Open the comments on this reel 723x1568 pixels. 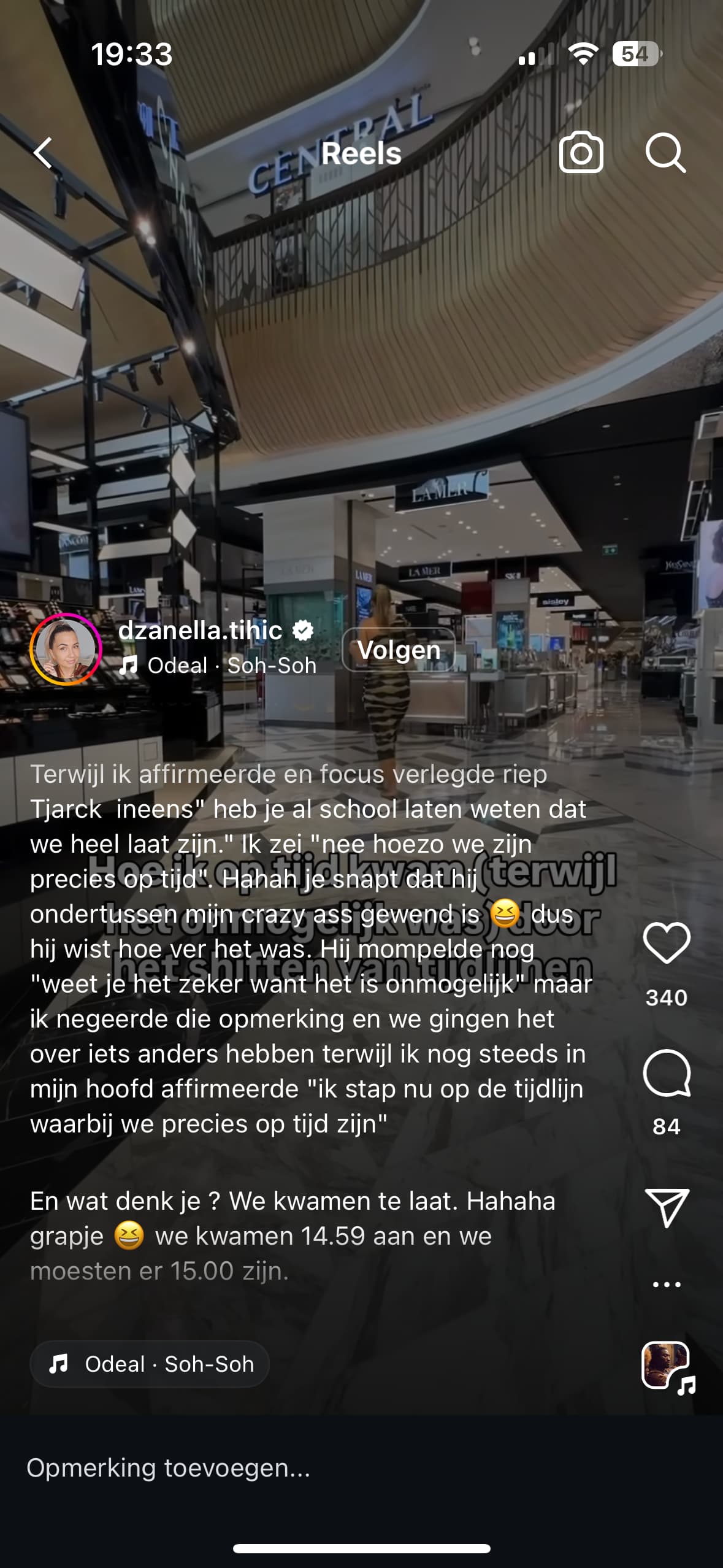[667, 1073]
